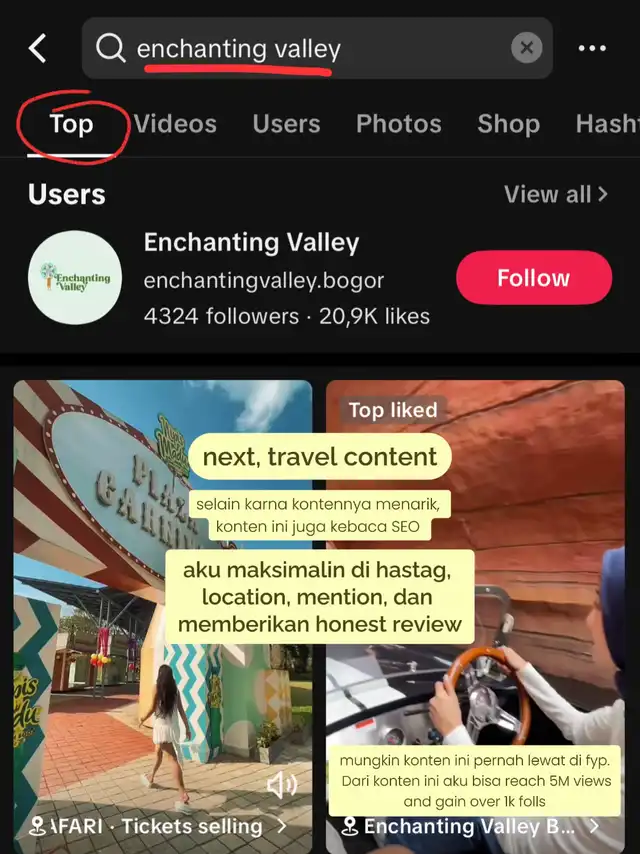640x854 pixels.
Task: Tap the enchanting valley search field
Action: pyautogui.click(x=317, y=48)
